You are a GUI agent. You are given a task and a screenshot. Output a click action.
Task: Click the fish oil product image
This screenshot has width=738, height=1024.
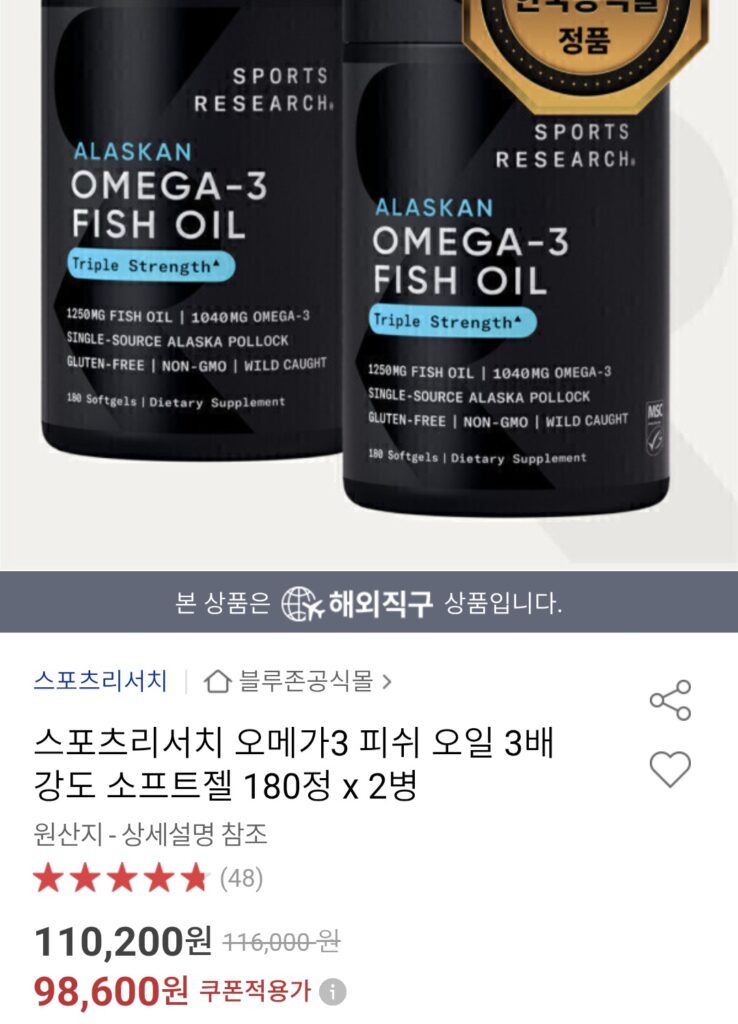pyautogui.click(x=369, y=280)
